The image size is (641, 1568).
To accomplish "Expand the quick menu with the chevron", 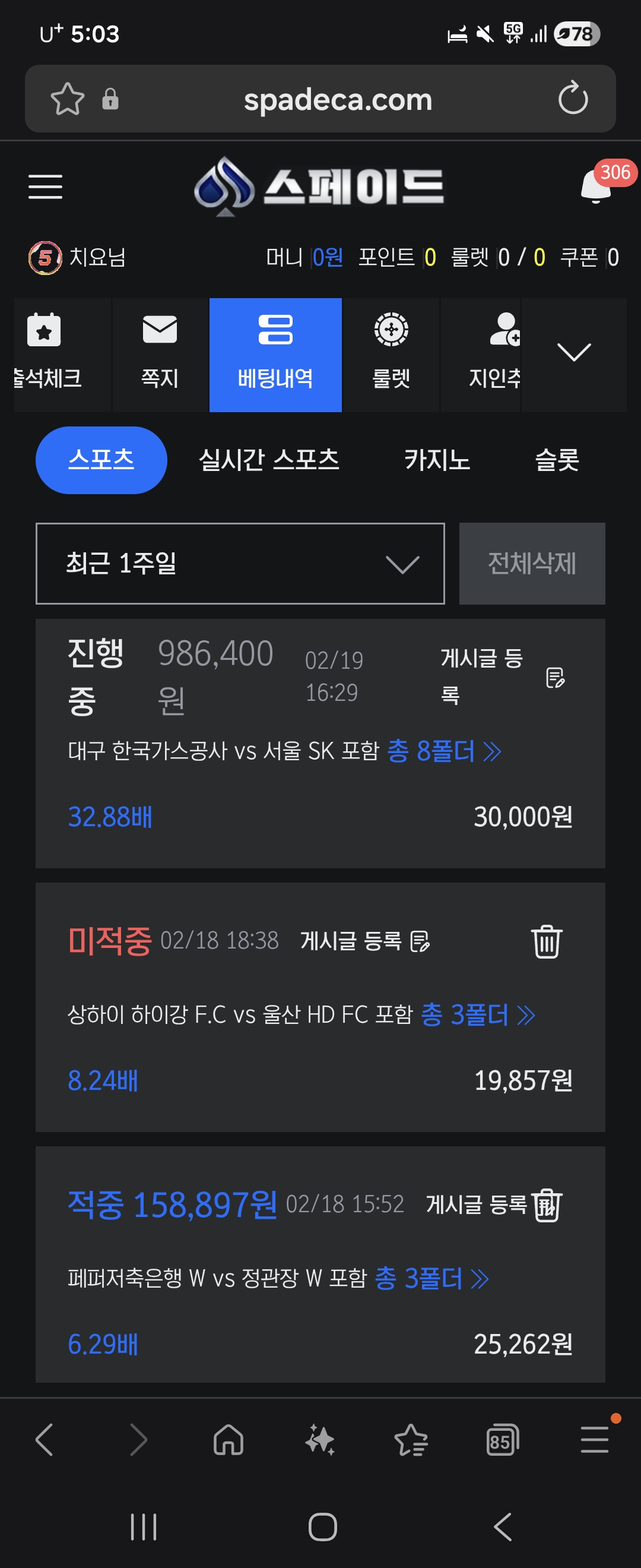I will 573,353.
